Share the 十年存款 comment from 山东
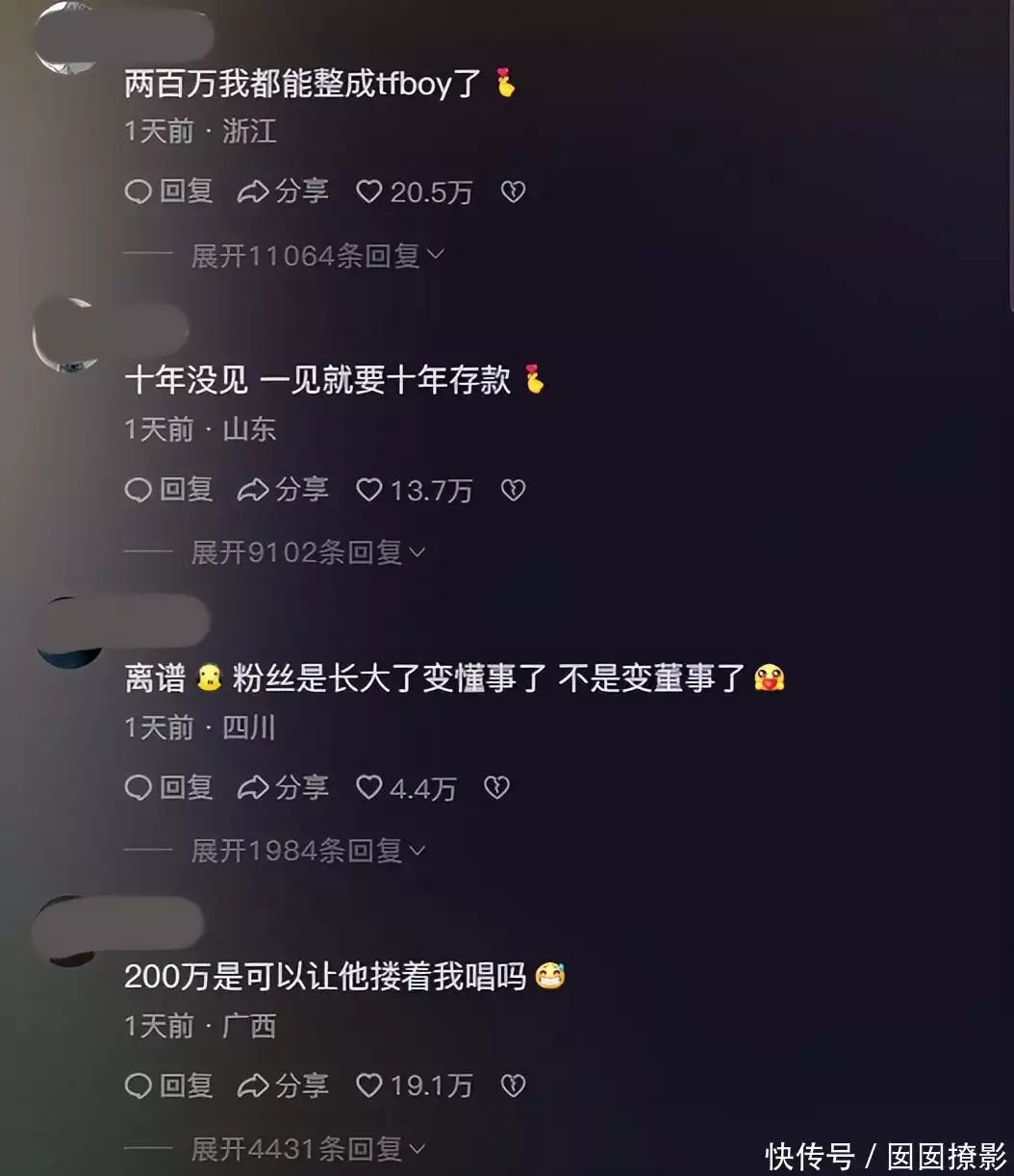The height and width of the screenshot is (1176, 1014). coord(283,490)
